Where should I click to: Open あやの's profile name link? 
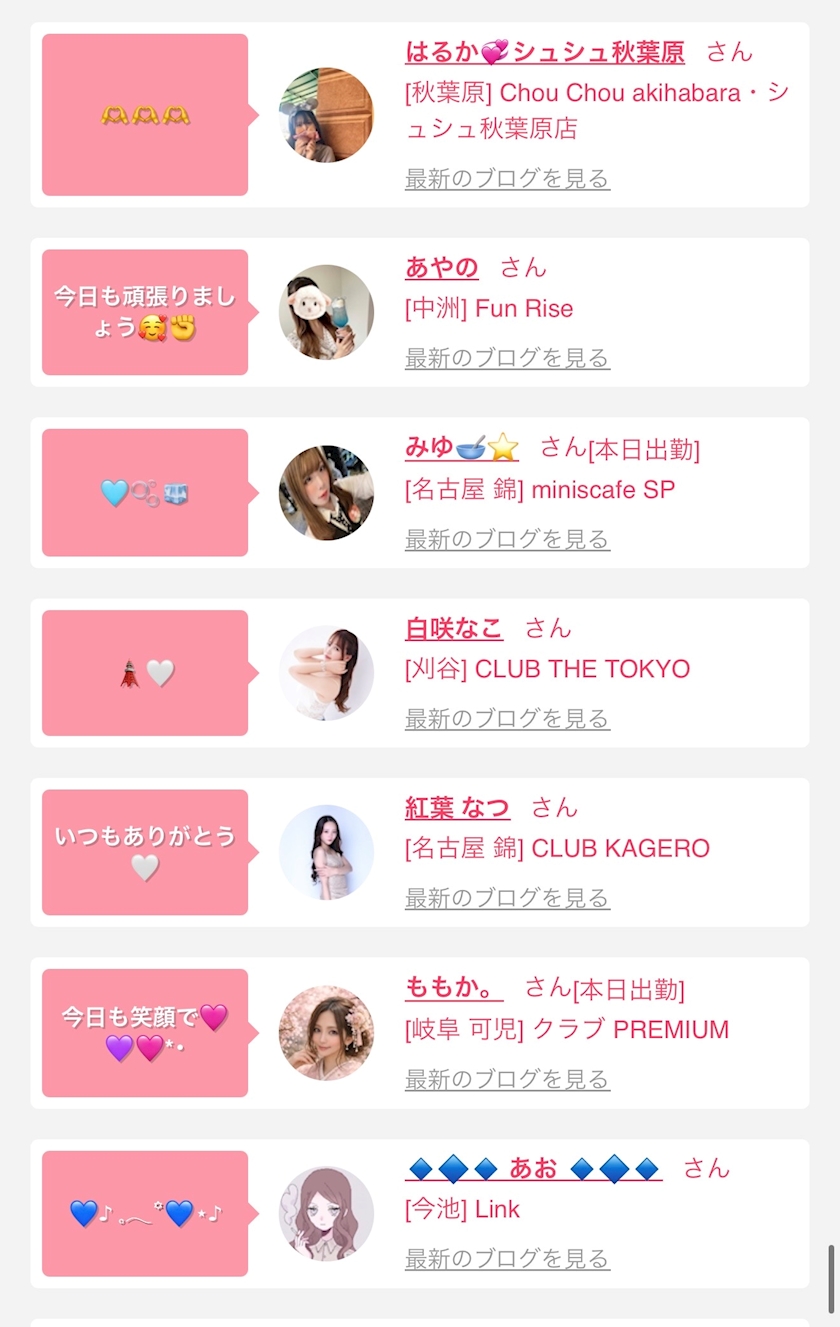coord(442,267)
